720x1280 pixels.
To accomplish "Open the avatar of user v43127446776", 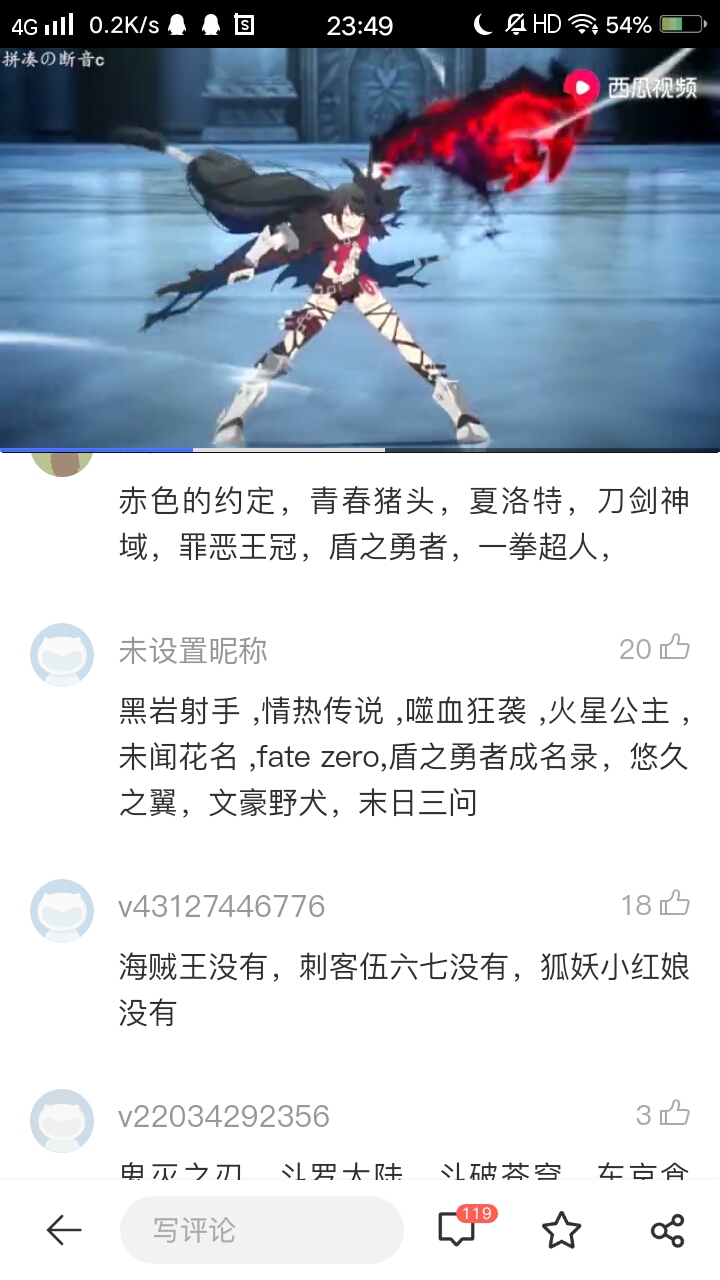I will (62, 910).
